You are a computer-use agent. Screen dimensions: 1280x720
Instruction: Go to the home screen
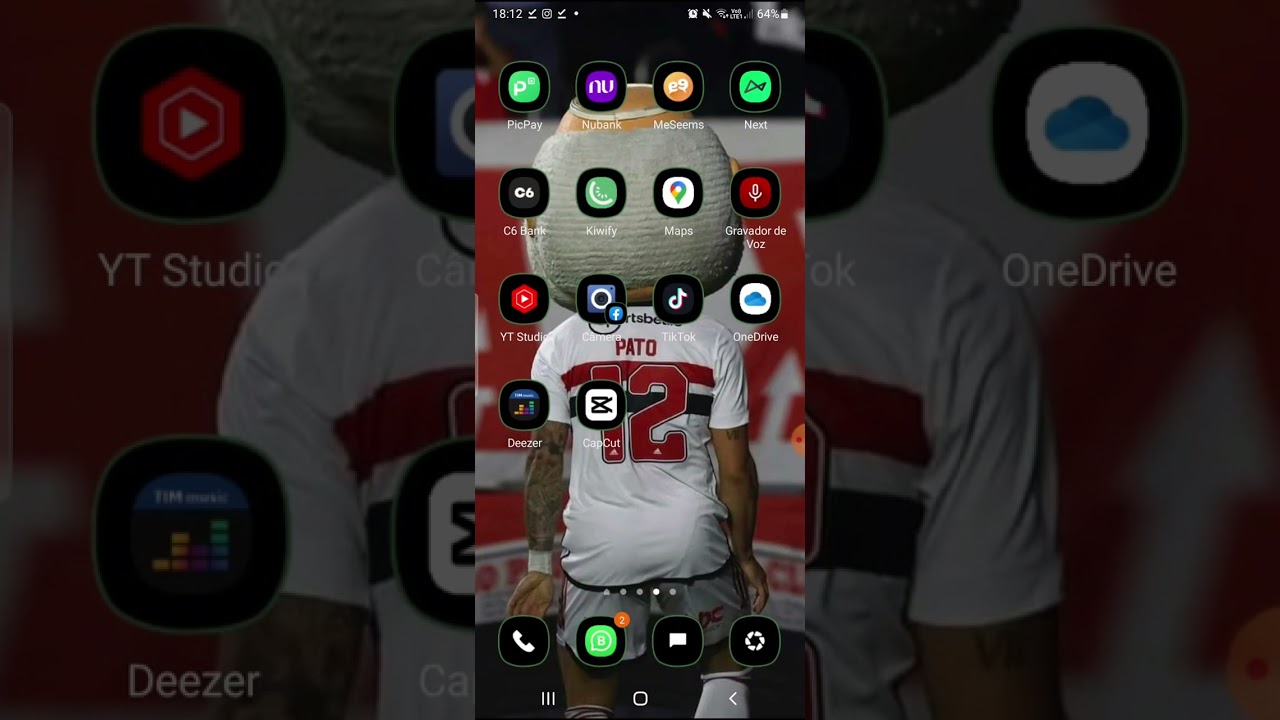pos(640,699)
